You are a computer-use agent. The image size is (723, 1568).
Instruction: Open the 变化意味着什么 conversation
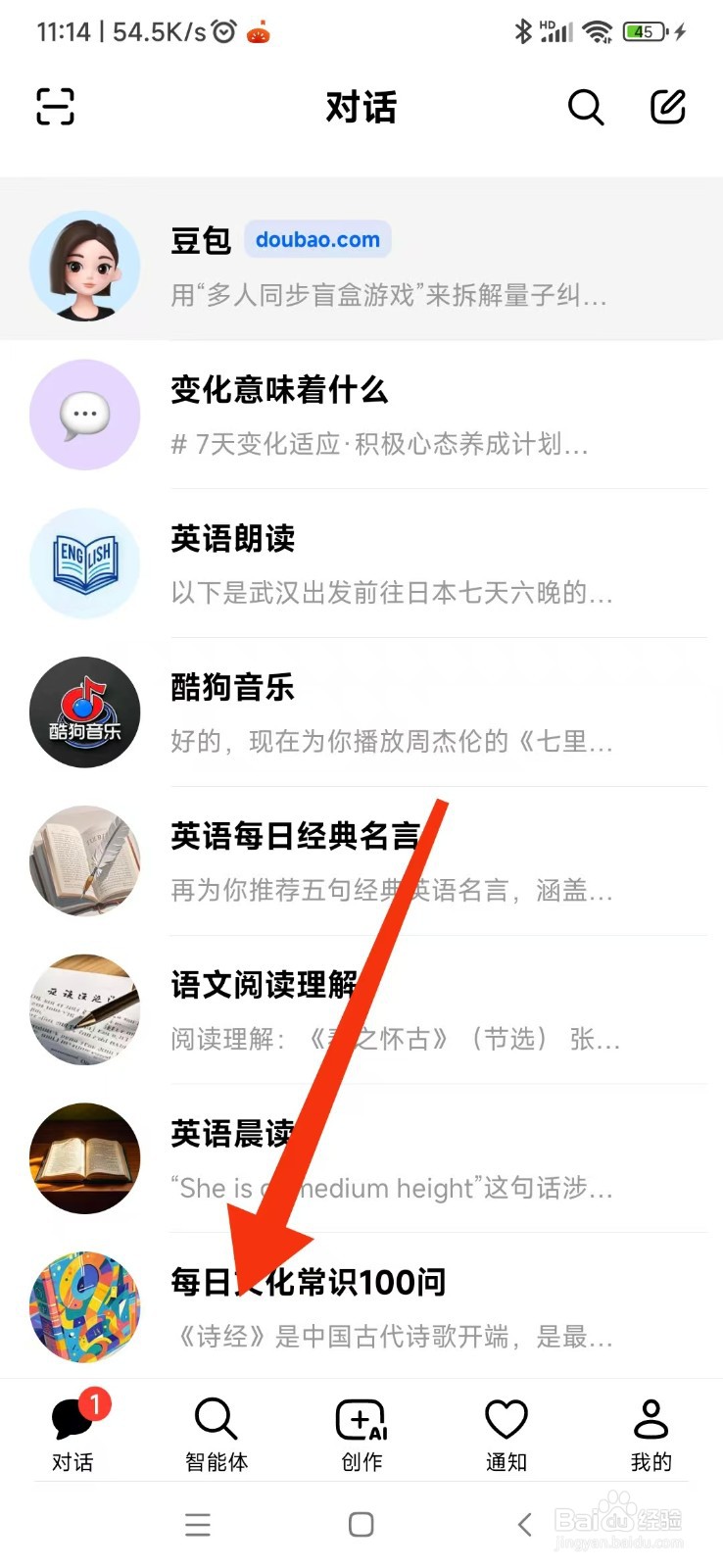tap(392, 416)
